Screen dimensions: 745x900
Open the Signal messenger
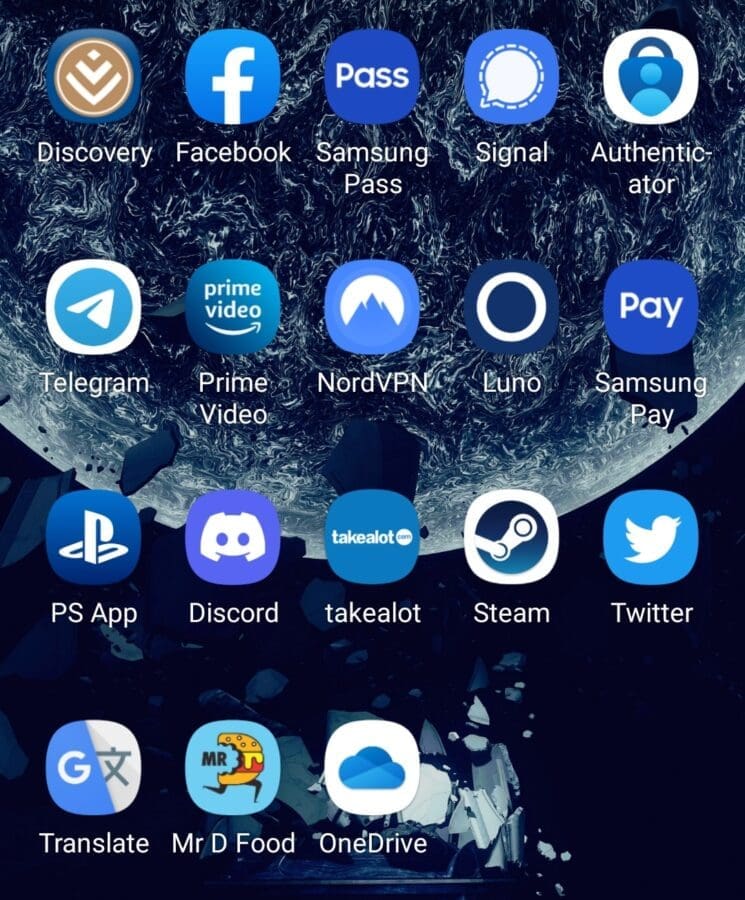(x=511, y=77)
